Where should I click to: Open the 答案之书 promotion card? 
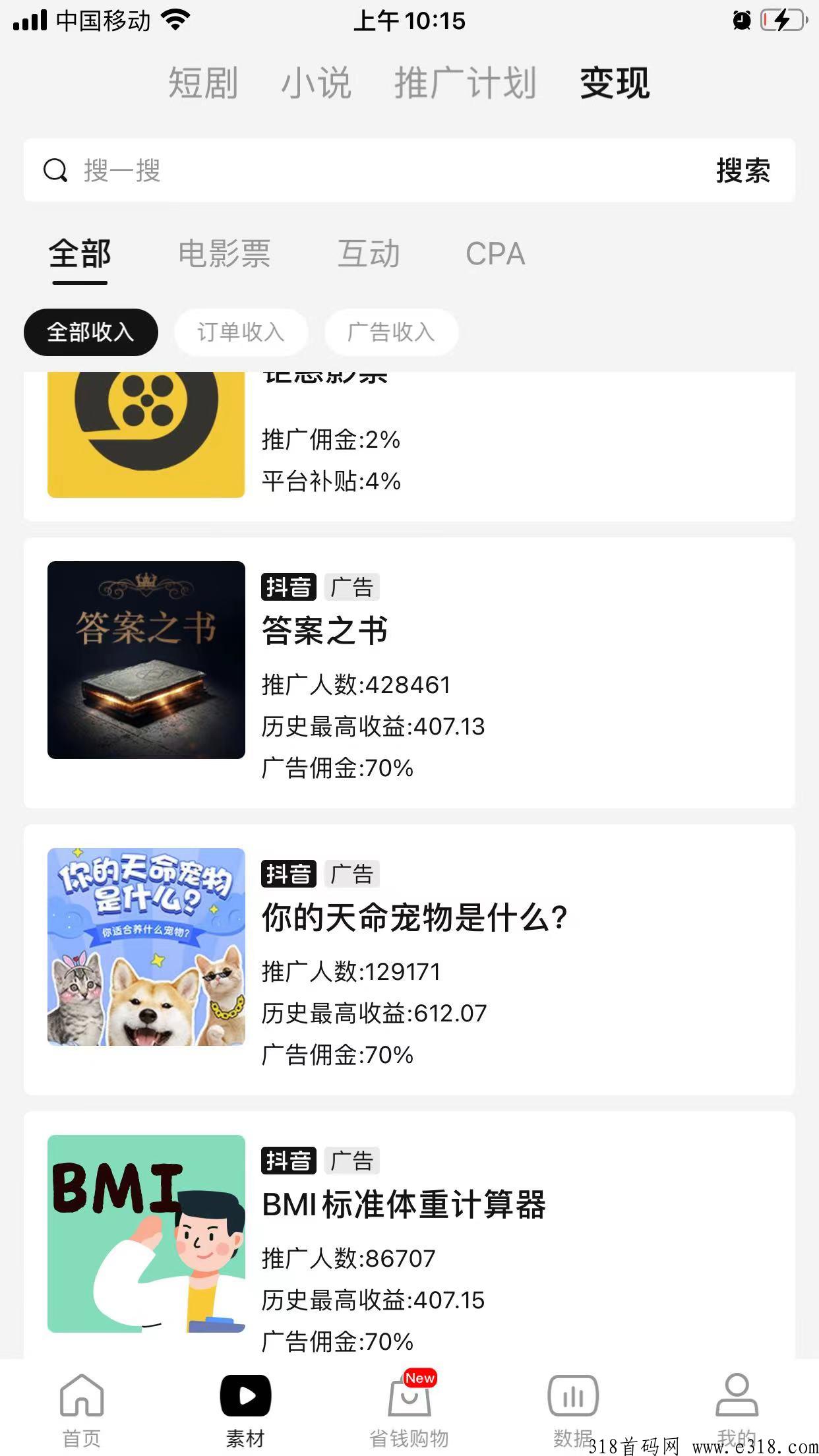point(409,673)
